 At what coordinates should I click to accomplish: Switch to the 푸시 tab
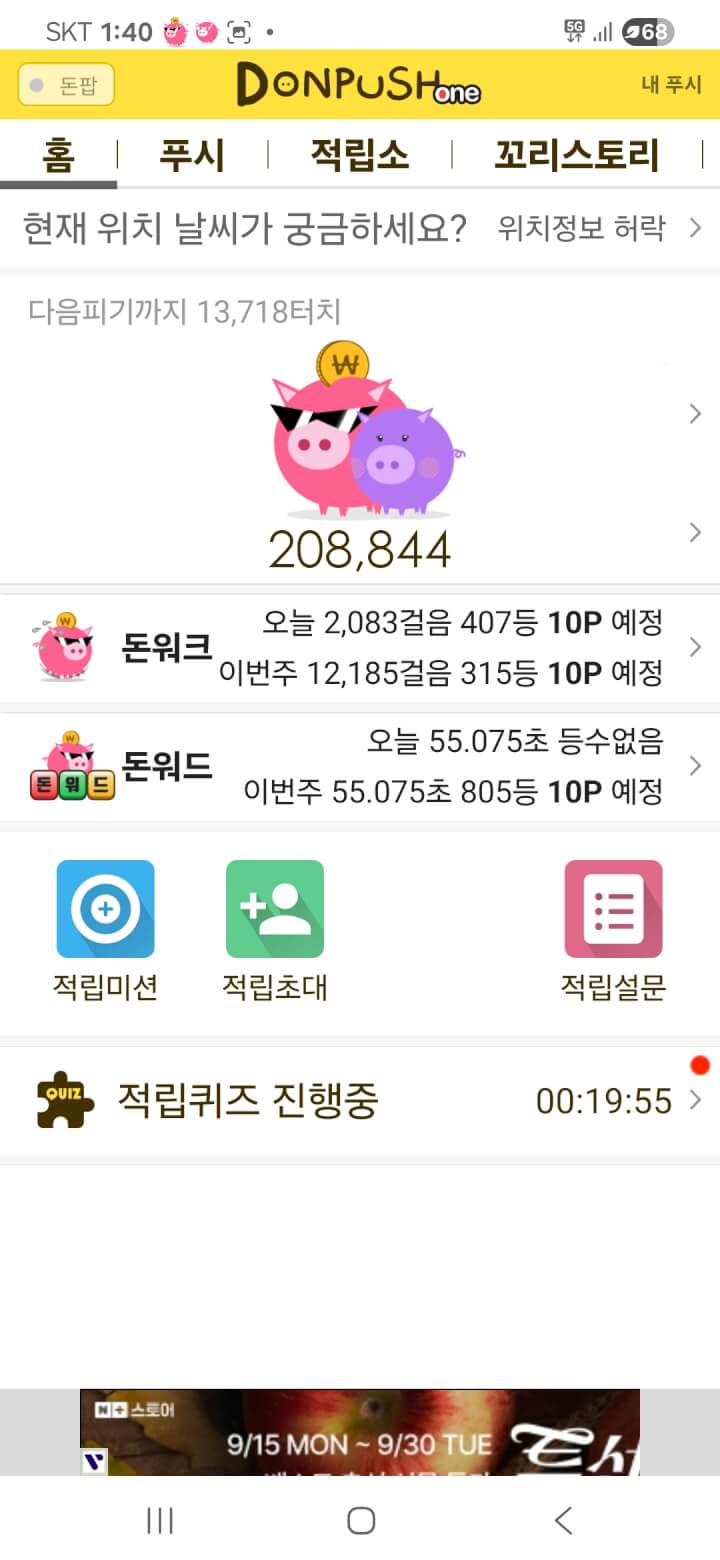coord(192,156)
